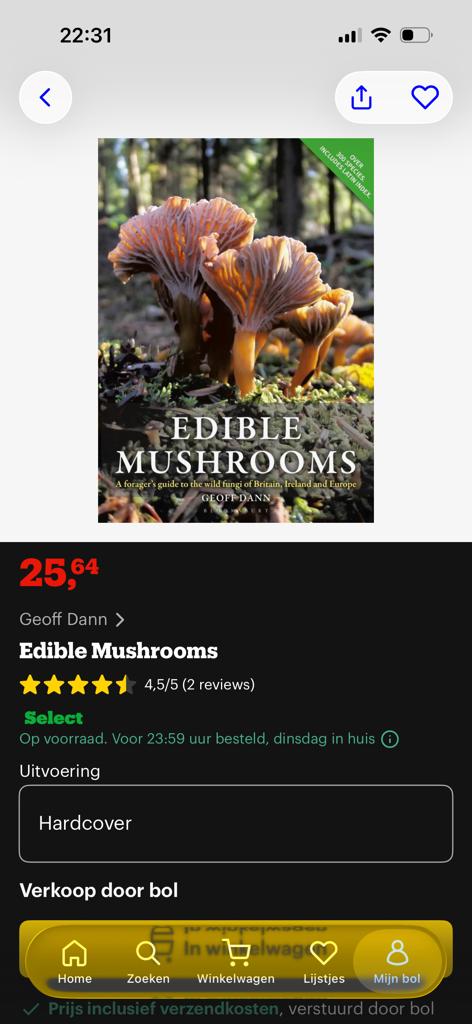
Task: Open the Winkelwagen tab
Action: point(236,962)
